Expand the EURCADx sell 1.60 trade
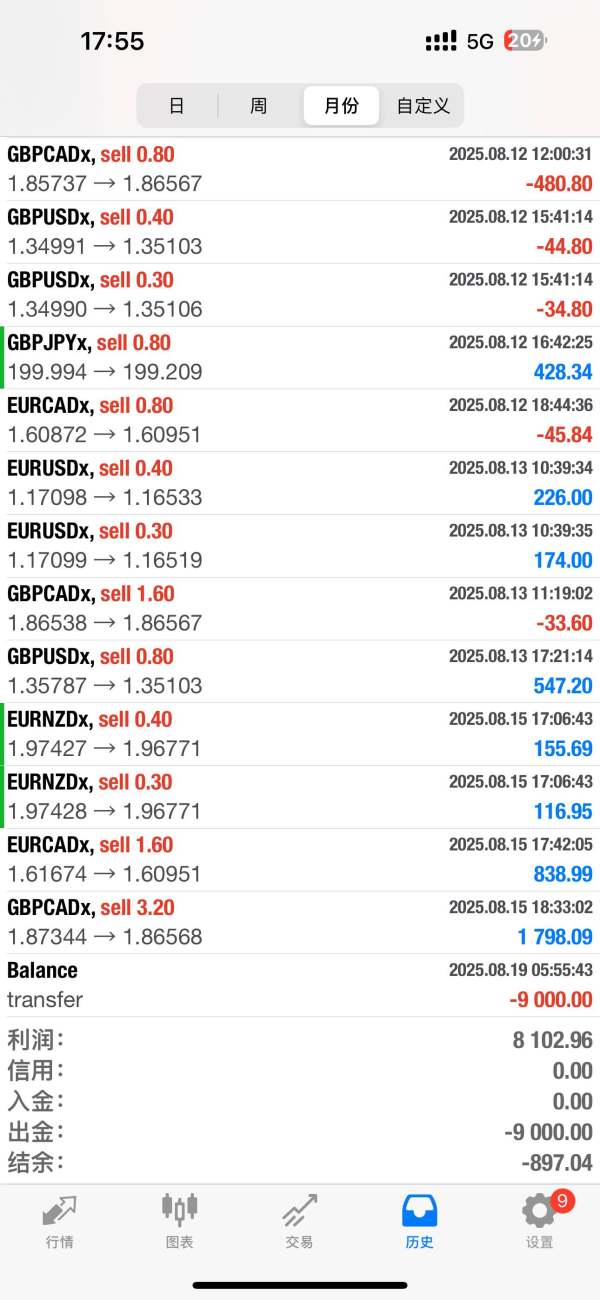This screenshot has width=600, height=1300. point(300,859)
